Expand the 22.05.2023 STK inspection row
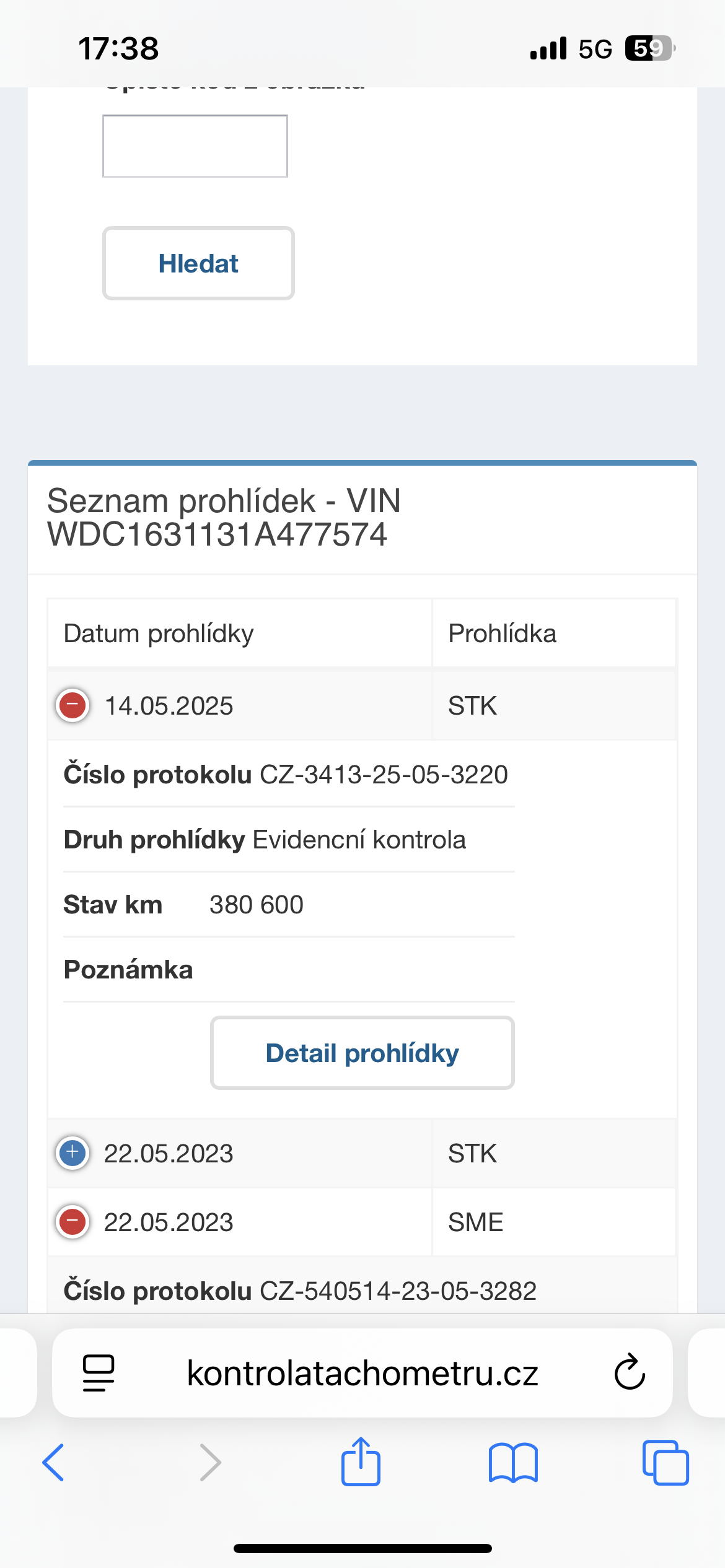The width and height of the screenshot is (725, 1568). coord(73,1153)
